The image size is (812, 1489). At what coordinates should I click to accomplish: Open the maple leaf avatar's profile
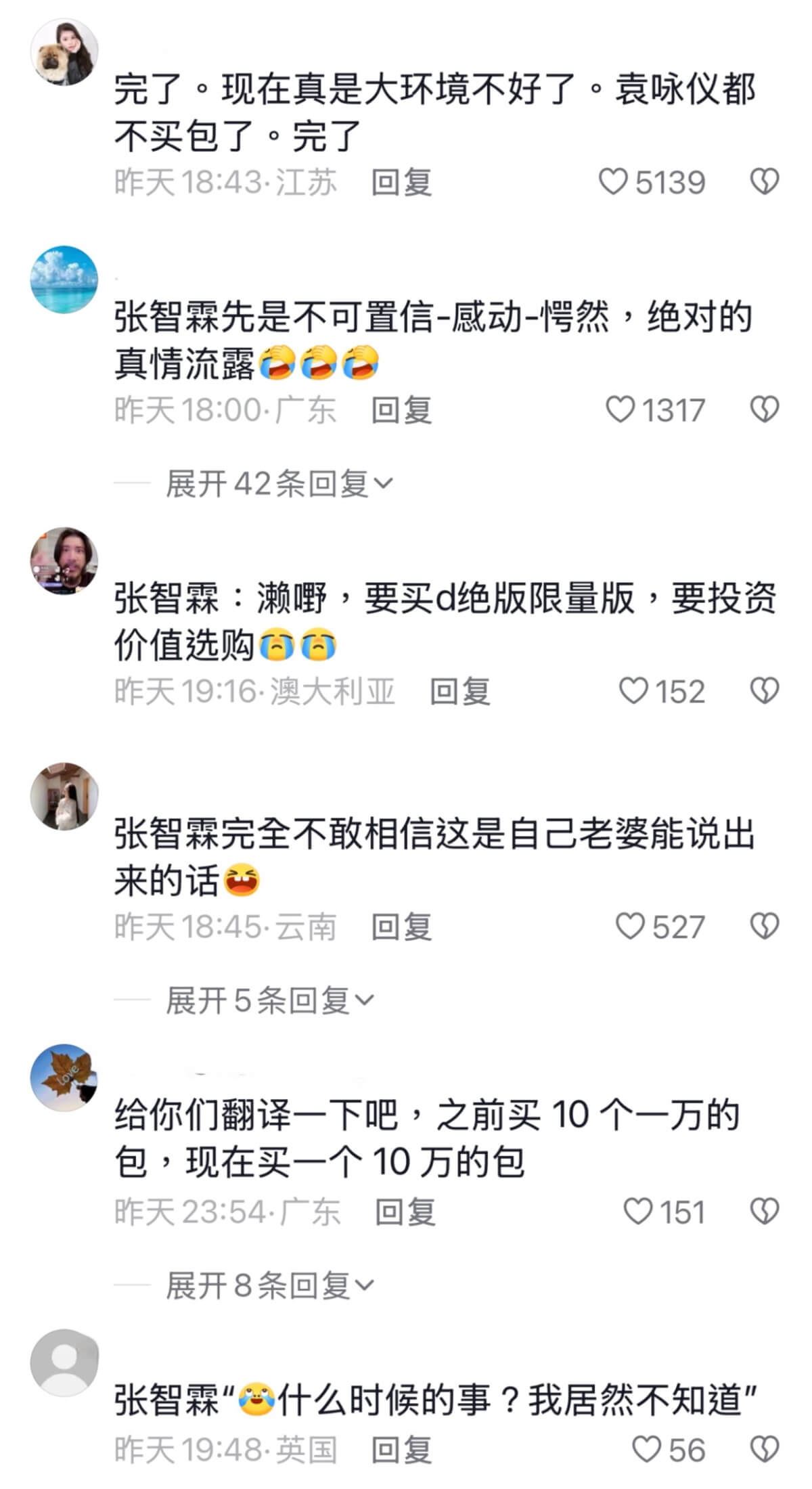pos(64,1077)
